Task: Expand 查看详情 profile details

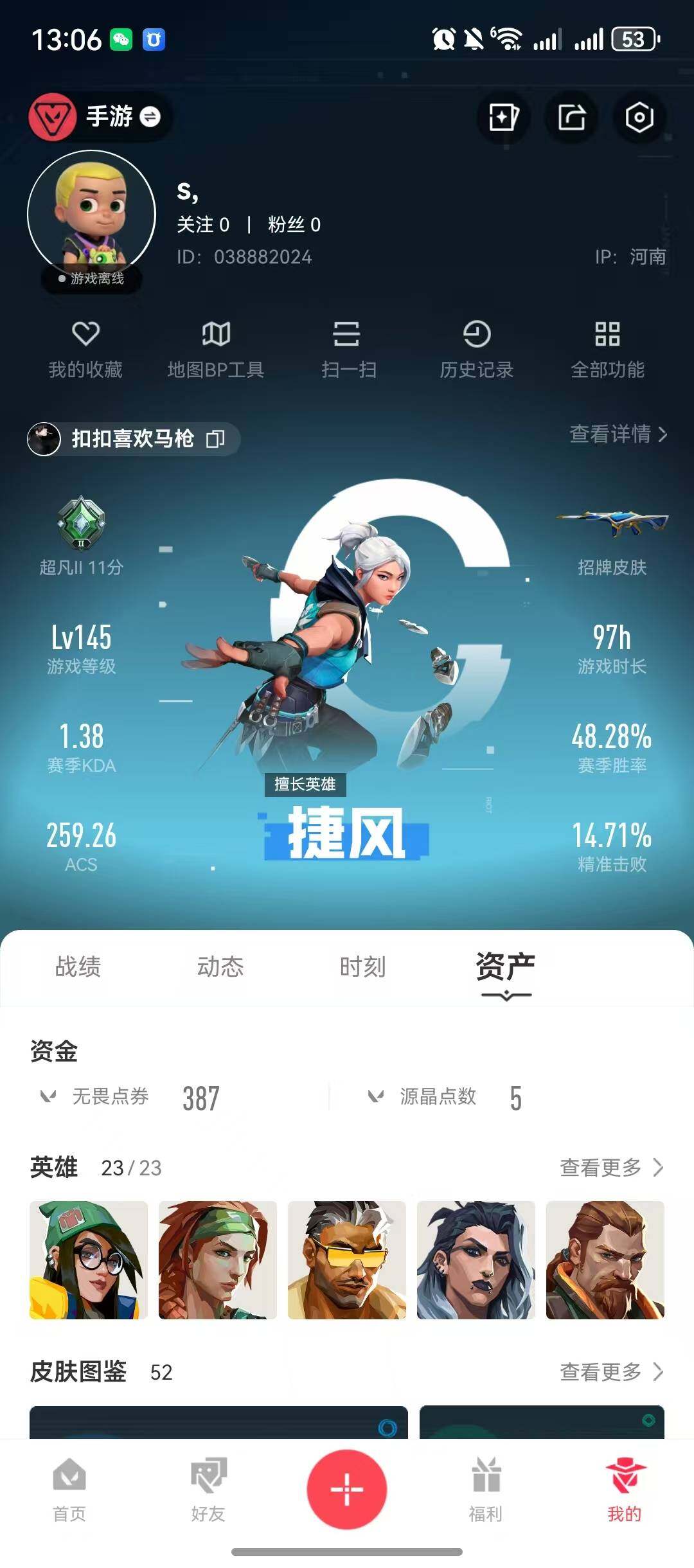Action: 618,434
